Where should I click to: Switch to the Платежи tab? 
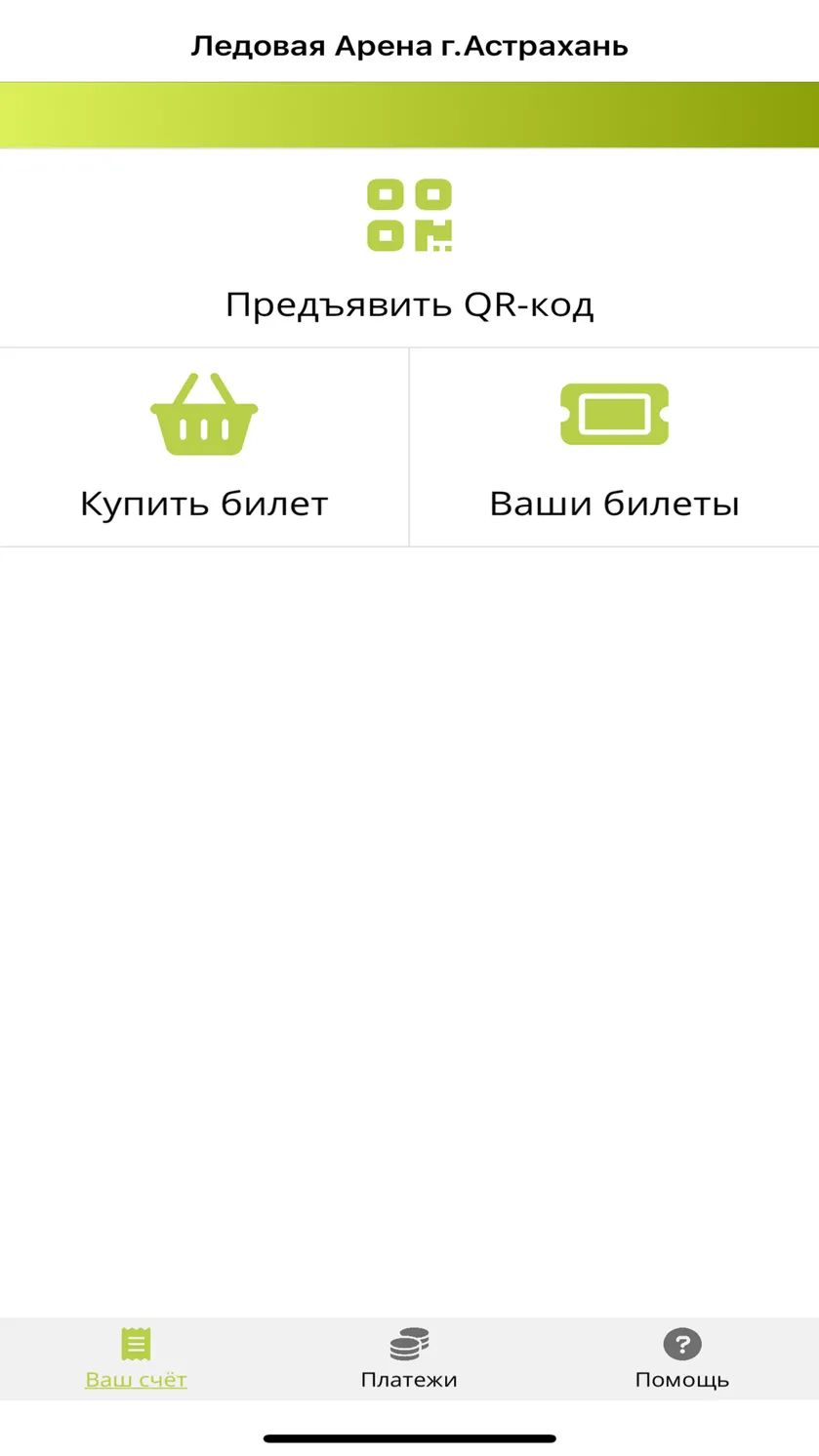(x=409, y=1358)
